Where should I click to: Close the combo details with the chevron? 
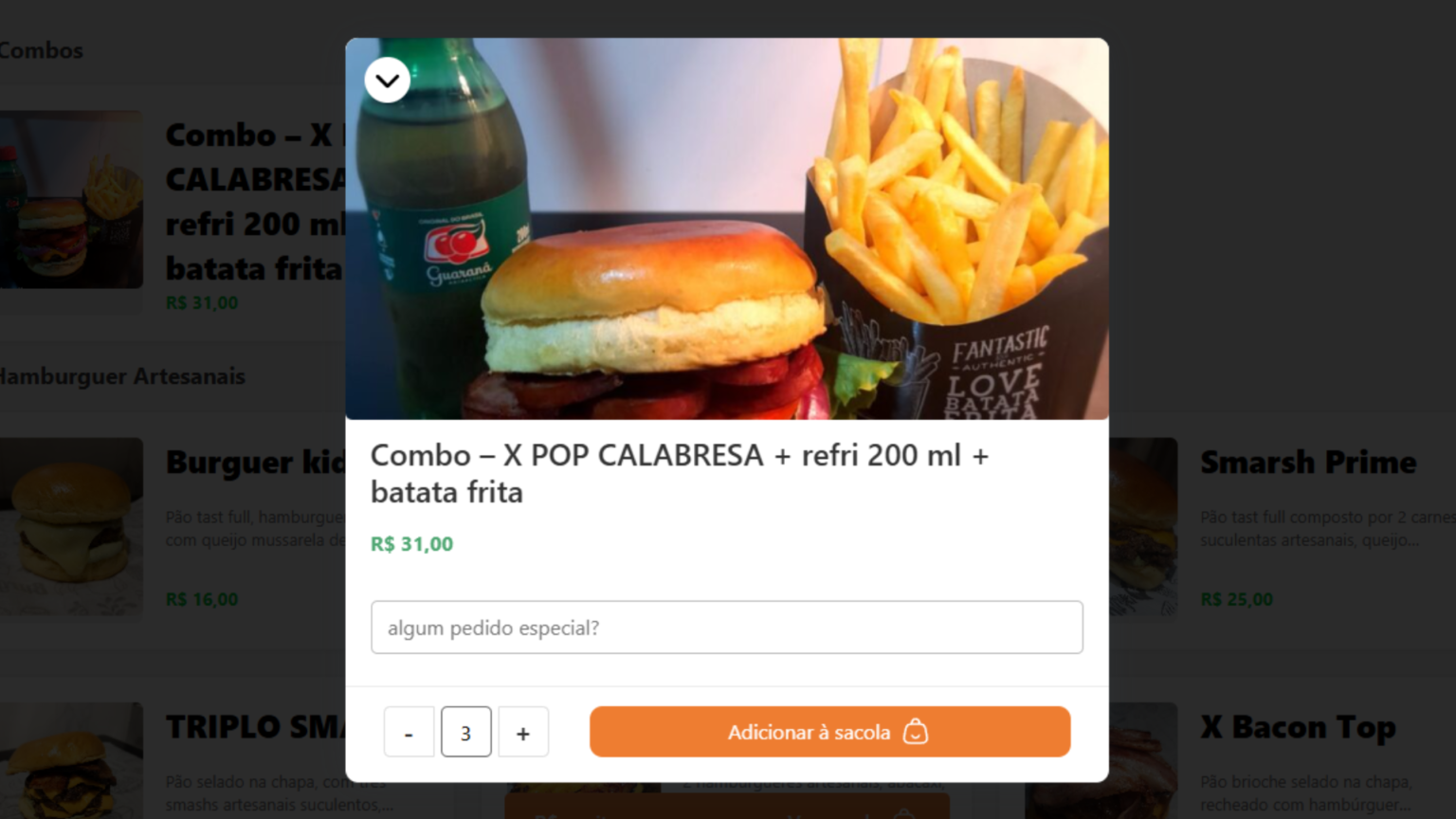pos(387,81)
